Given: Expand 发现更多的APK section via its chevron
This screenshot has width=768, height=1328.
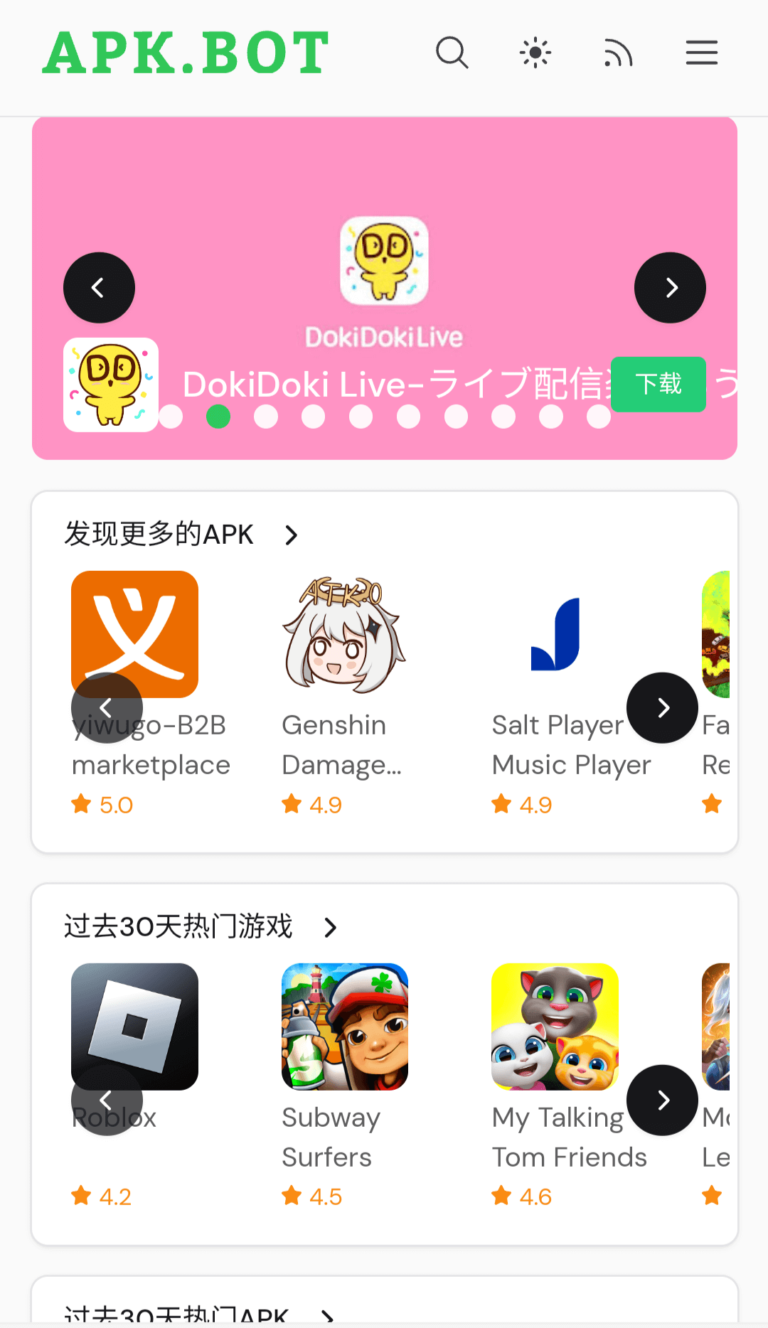Looking at the screenshot, I should point(290,534).
